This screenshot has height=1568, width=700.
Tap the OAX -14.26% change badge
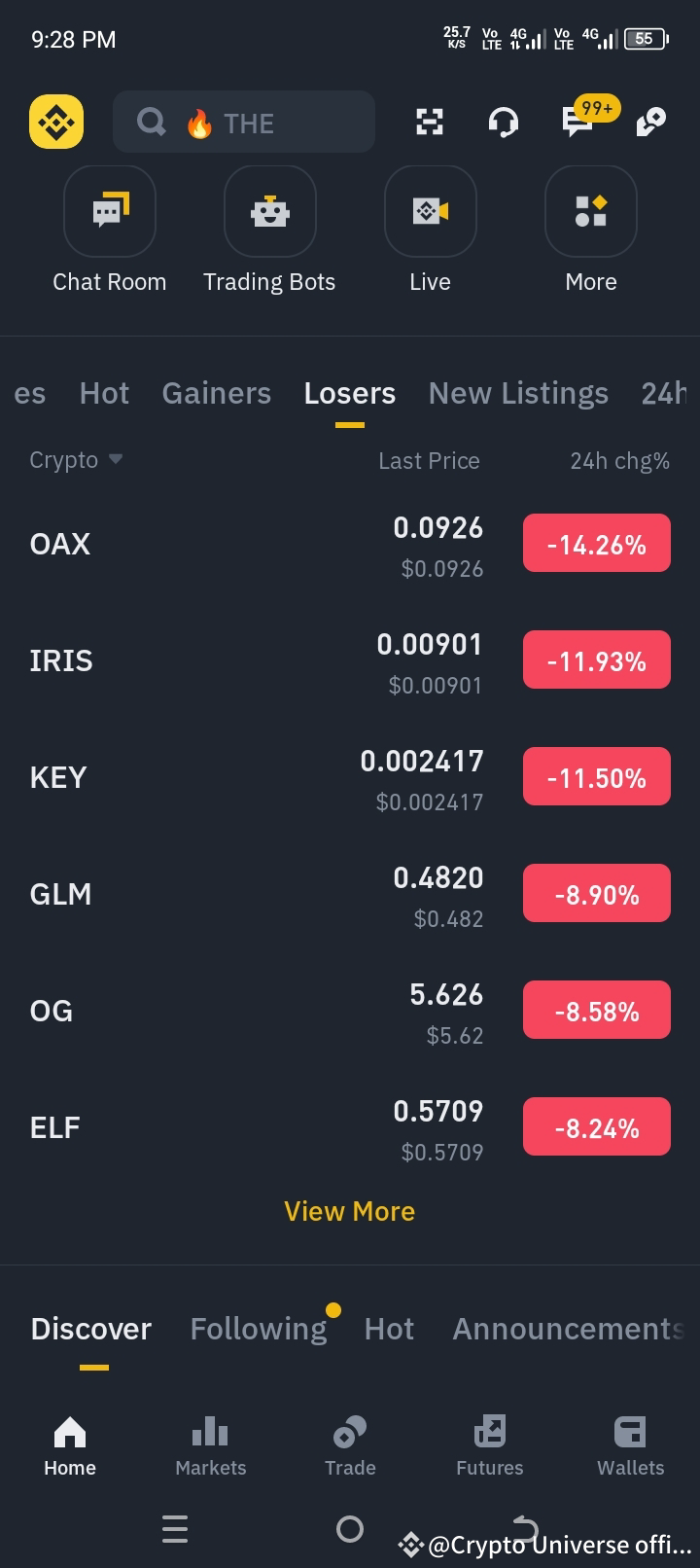(596, 544)
